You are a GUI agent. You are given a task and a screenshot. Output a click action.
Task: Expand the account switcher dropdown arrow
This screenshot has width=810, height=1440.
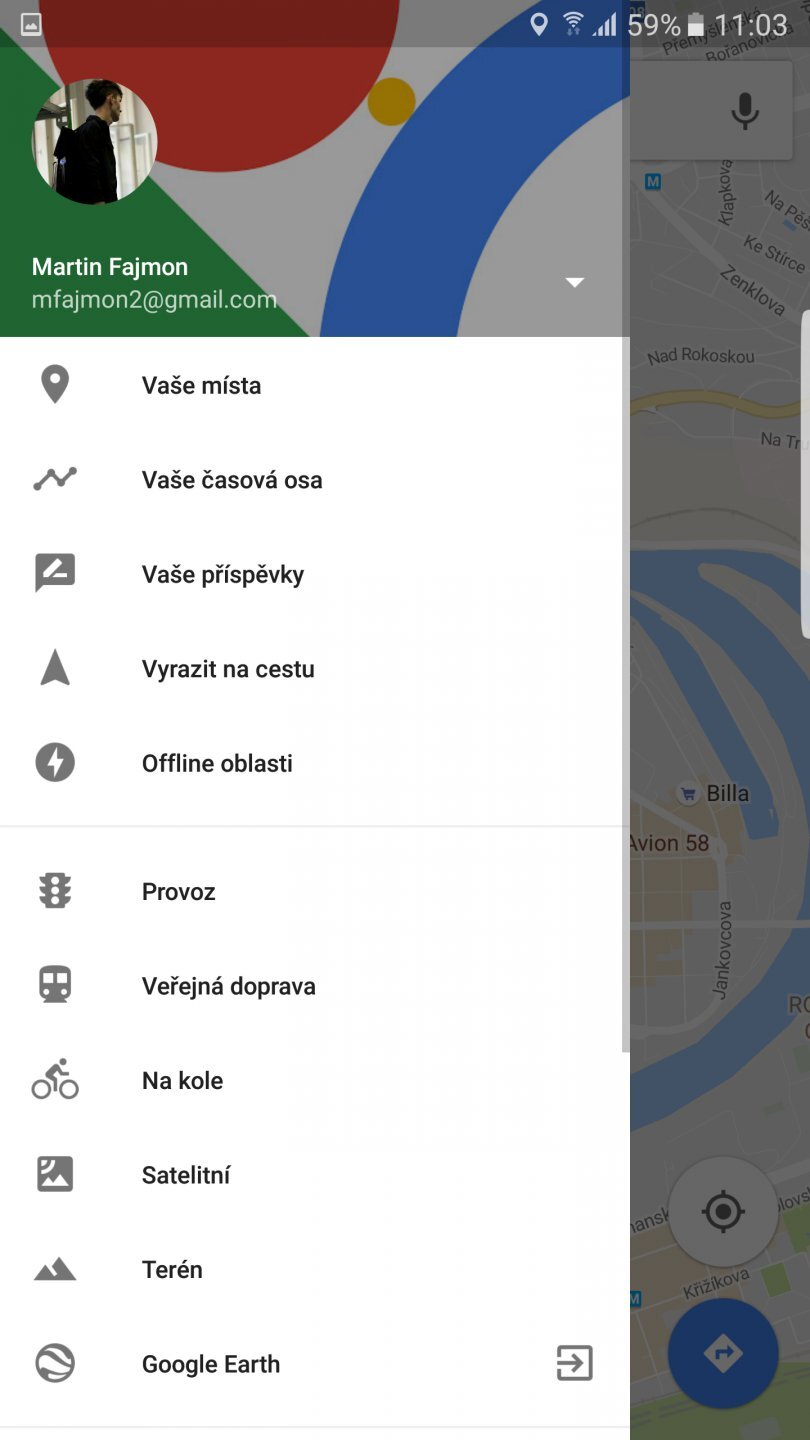[574, 283]
